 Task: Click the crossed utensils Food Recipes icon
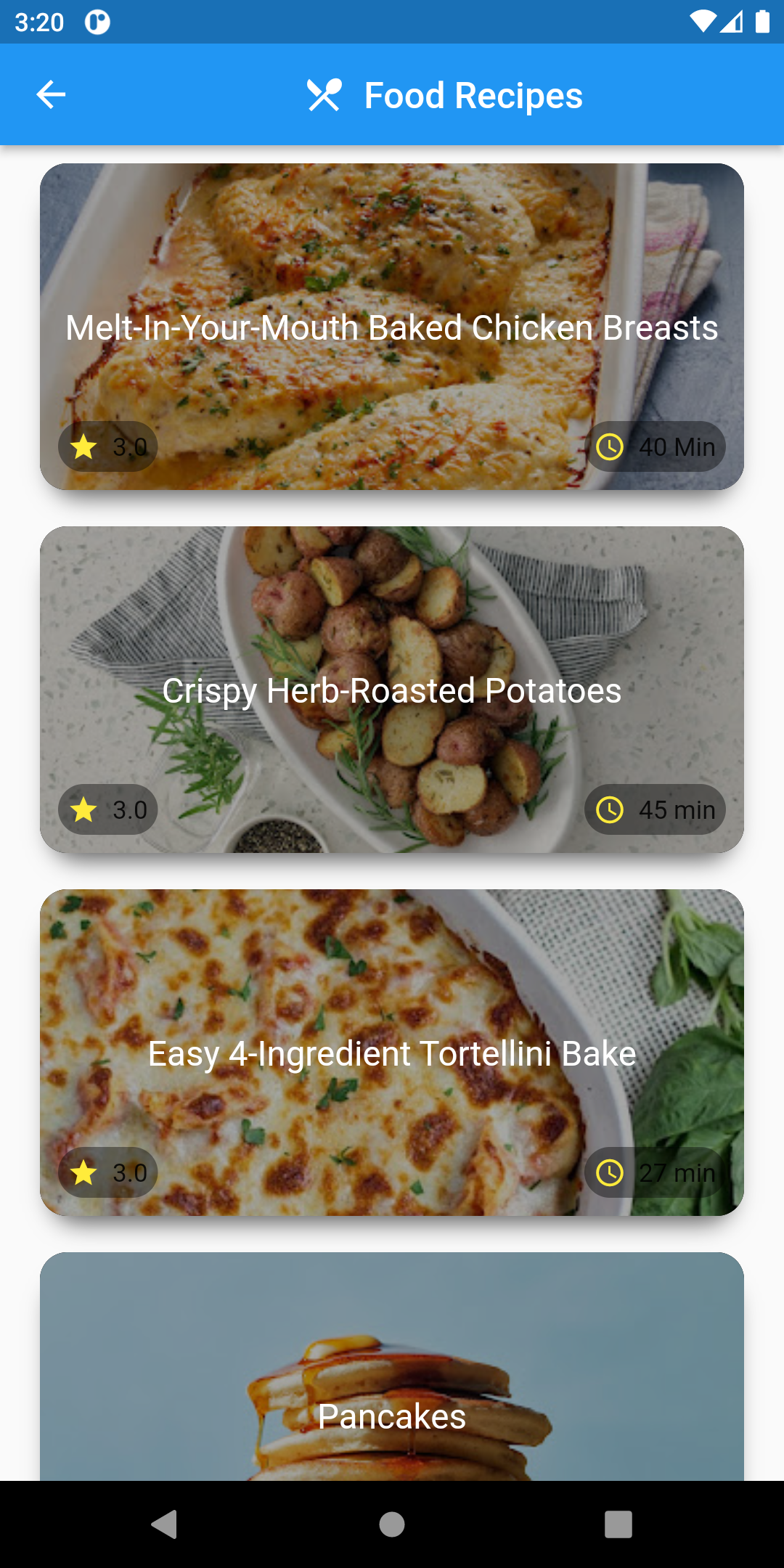[326, 94]
